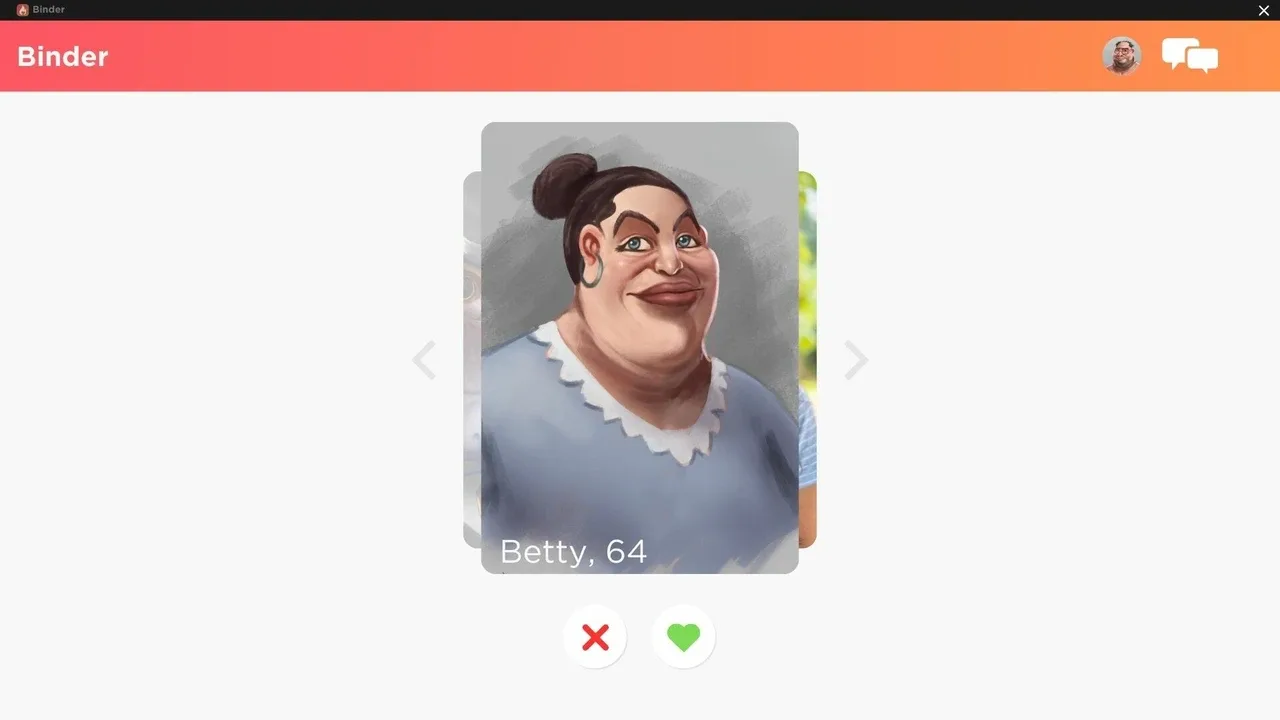This screenshot has height=720, width=1280.
Task: Go to the next profile arrow
Action: coord(855,360)
